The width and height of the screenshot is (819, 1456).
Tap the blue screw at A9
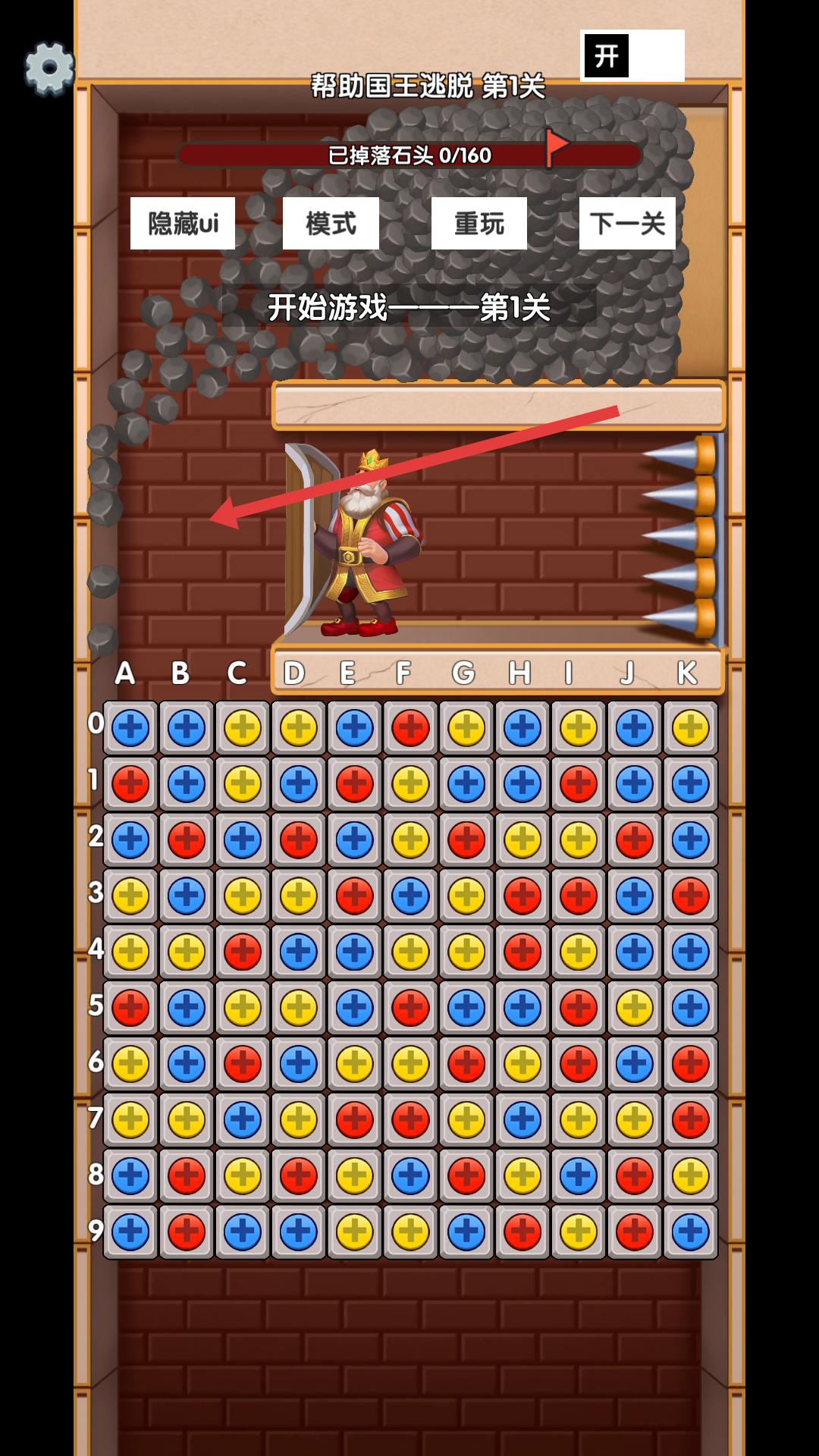[130, 1232]
